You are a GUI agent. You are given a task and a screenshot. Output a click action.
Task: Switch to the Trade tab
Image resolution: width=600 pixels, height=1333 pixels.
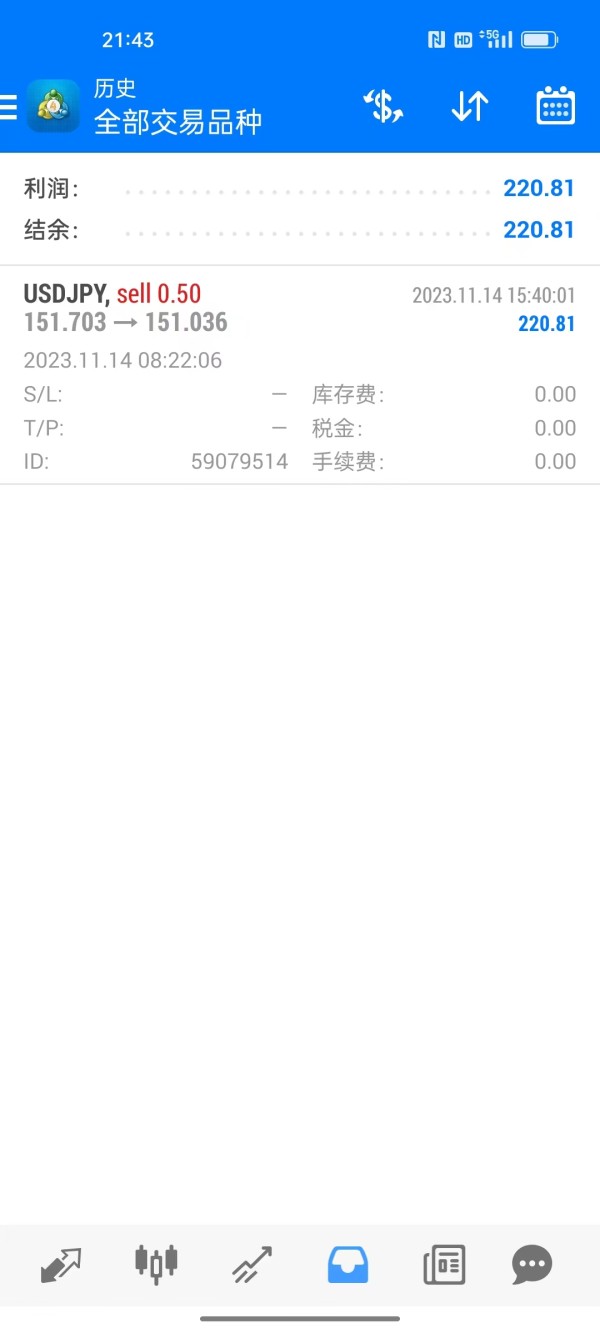coord(252,1265)
